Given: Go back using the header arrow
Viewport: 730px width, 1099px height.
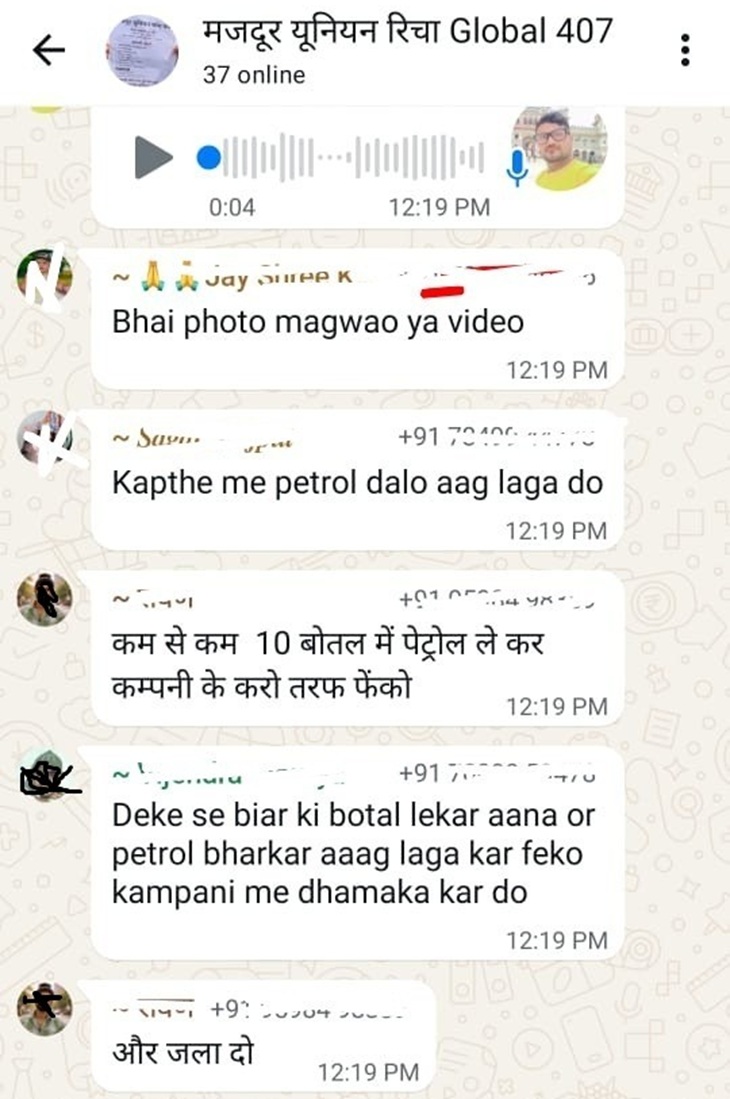Looking at the screenshot, I should pyautogui.click(x=49, y=50).
